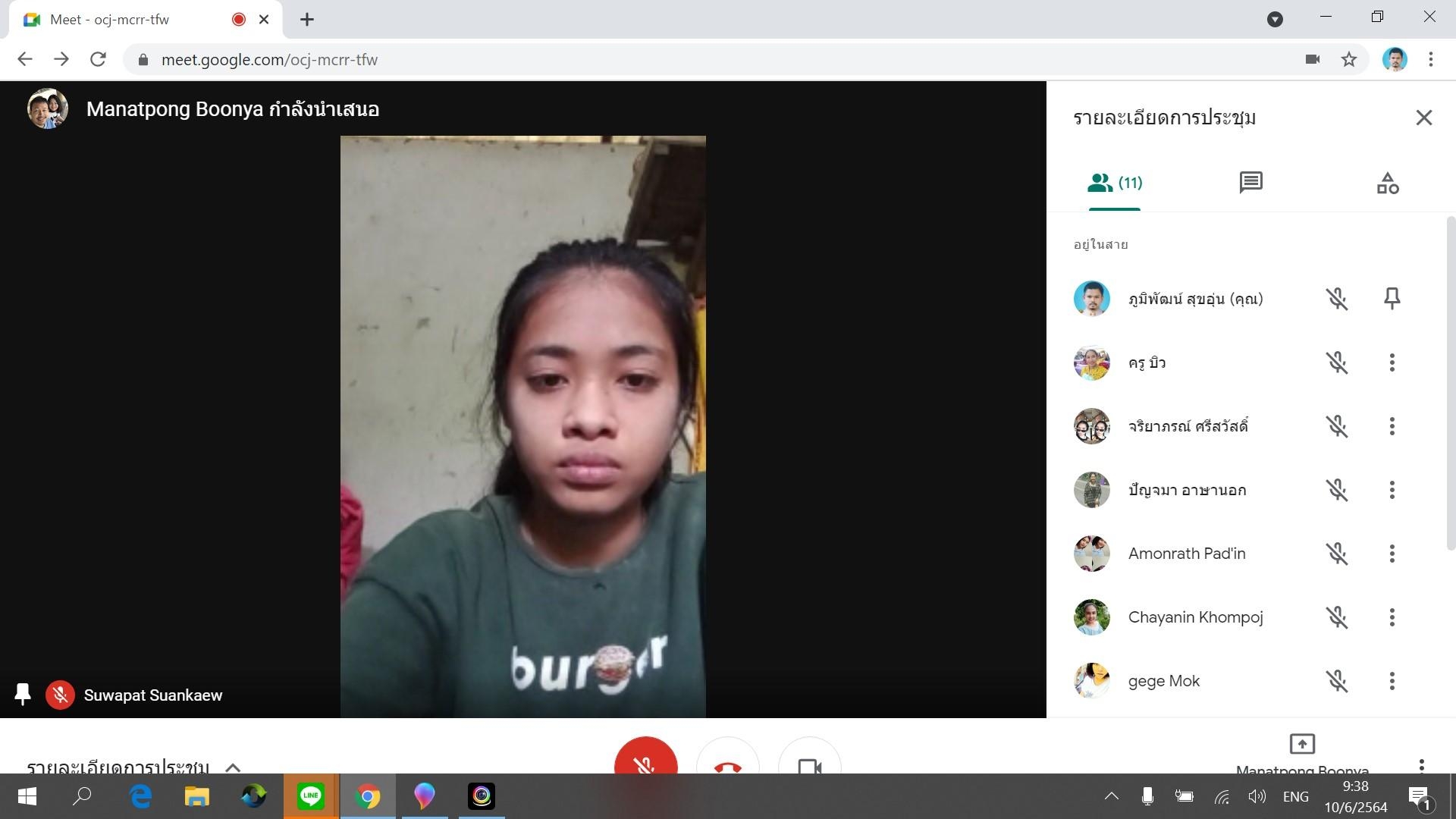Toggle the camera button
1456x819 pixels.
809,762
